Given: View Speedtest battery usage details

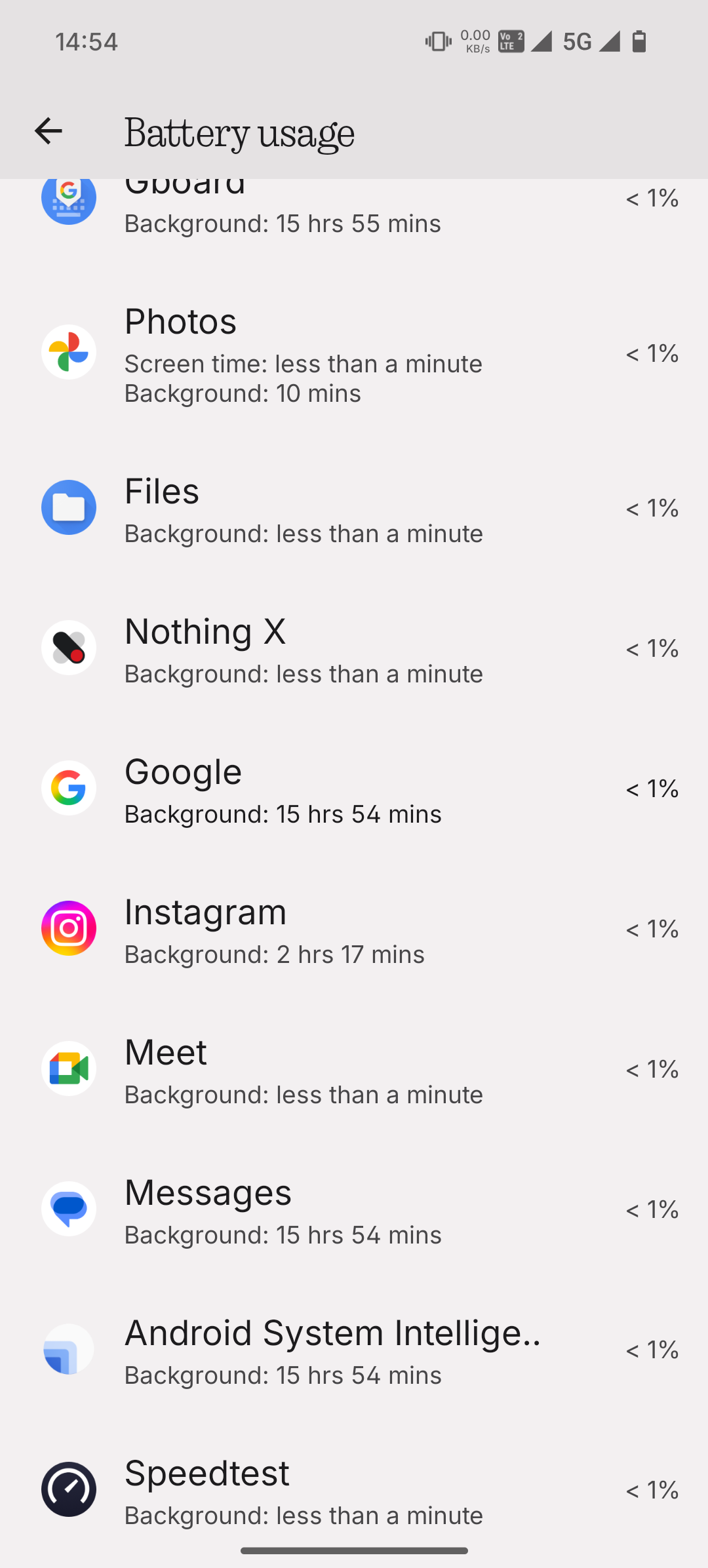Looking at the screenshot, I should 354,1489.
